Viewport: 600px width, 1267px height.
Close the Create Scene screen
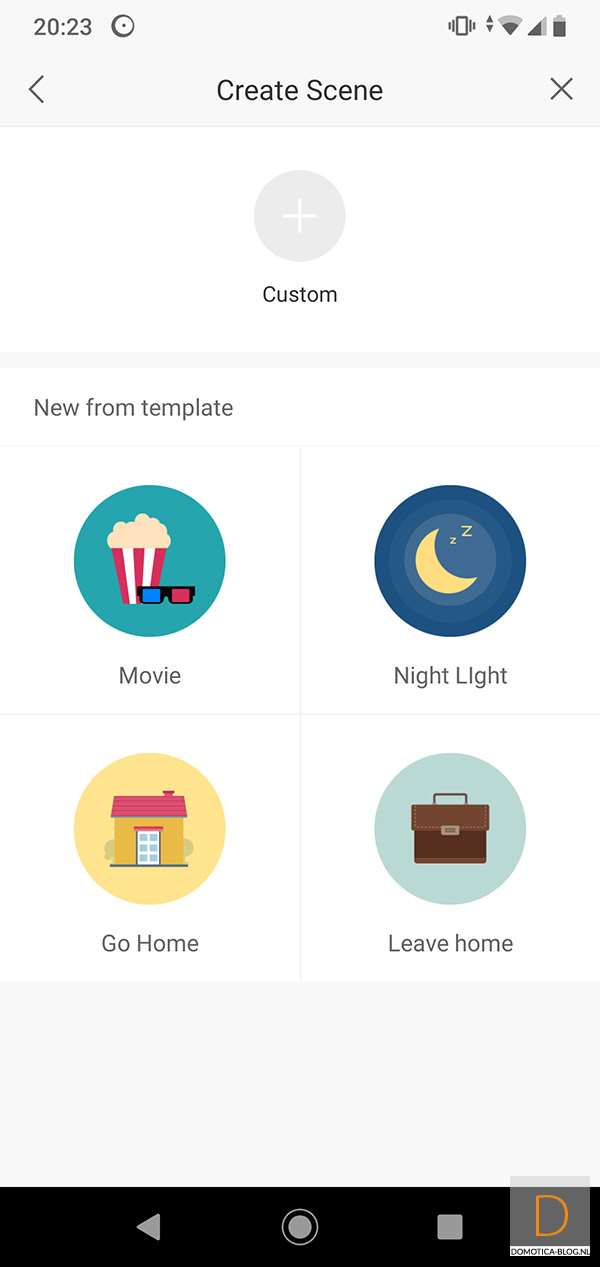(x=561, y=90)
